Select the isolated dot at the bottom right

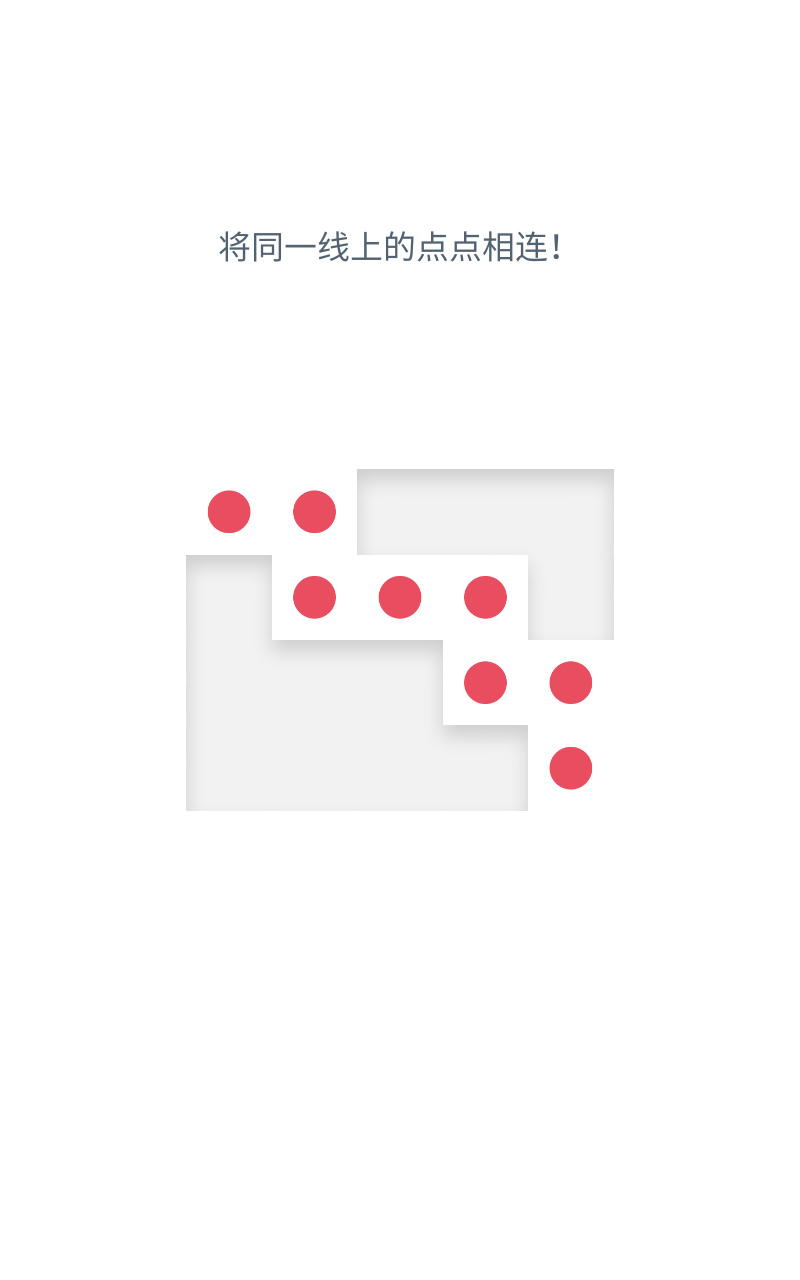570,769
